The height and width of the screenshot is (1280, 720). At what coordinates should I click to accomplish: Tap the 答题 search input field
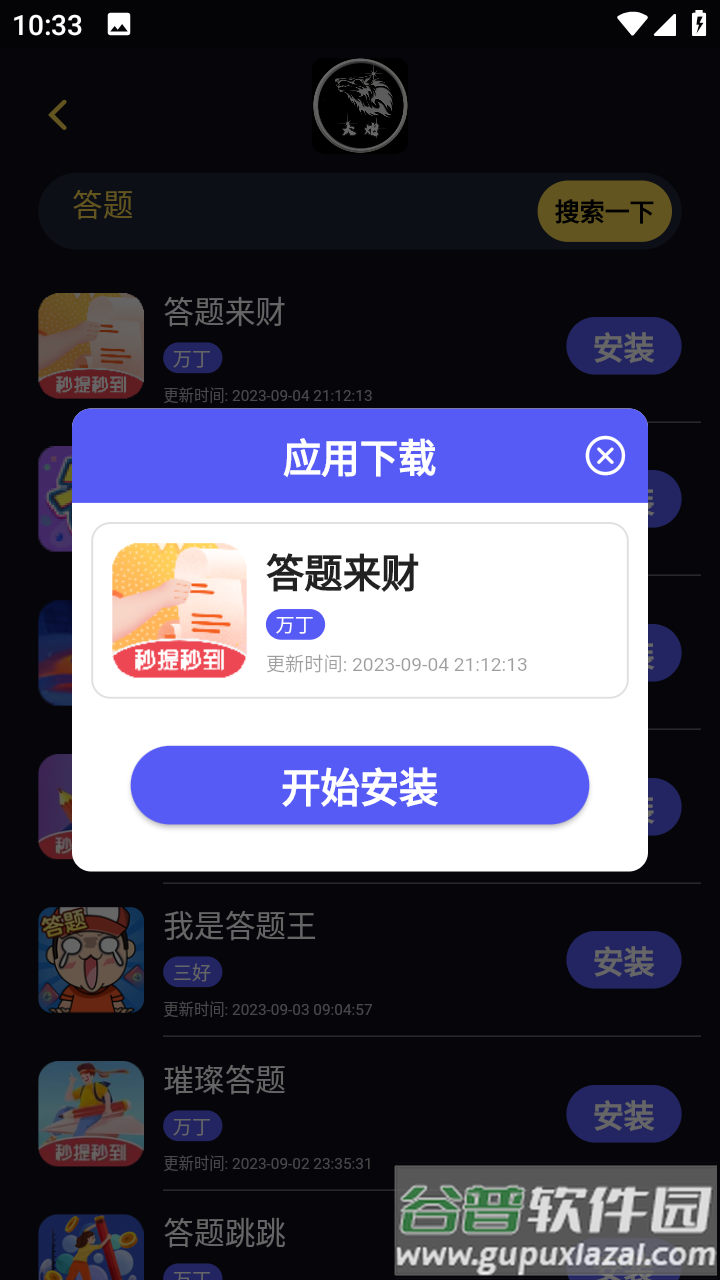tap(250, 210)
